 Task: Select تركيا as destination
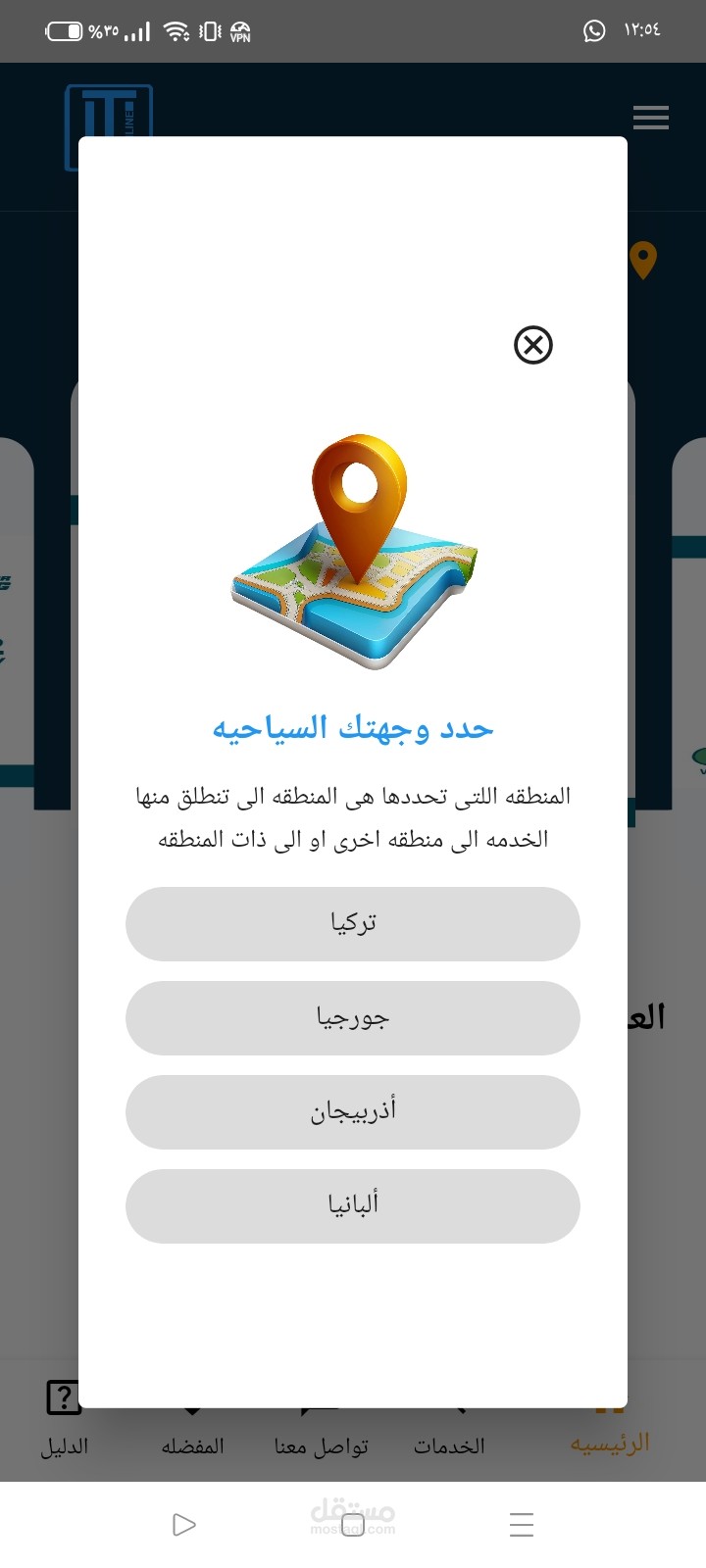point(353,923)
